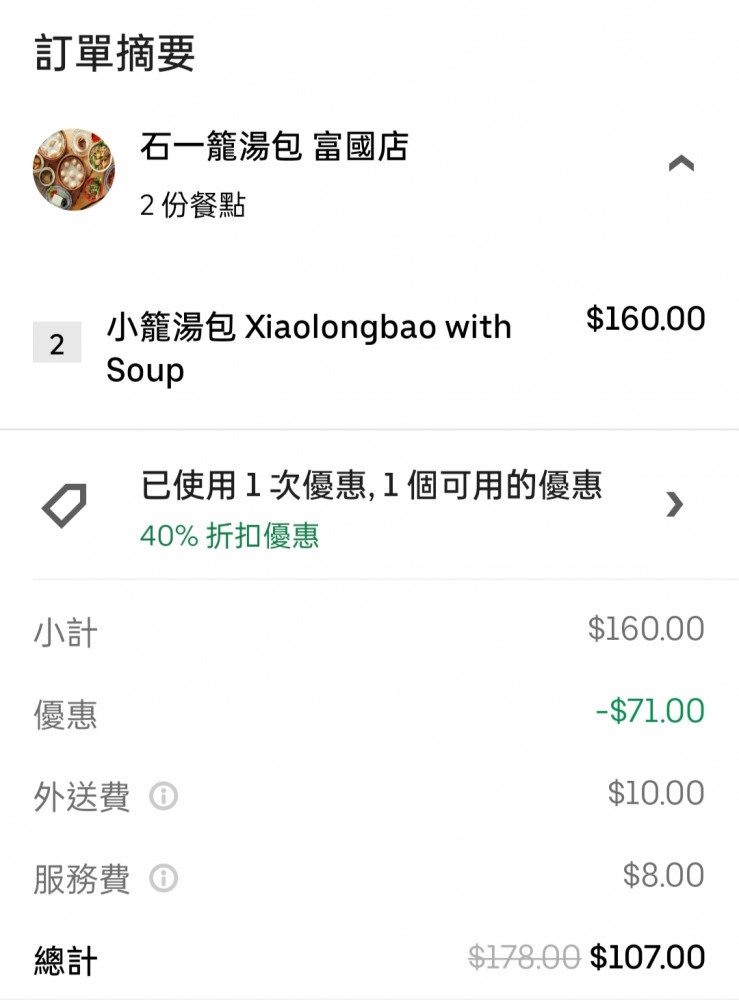
Task: Change quantity of 小籠湯包 Xiaolongbao
Action: pyautogui.click(x=57, y=345)
